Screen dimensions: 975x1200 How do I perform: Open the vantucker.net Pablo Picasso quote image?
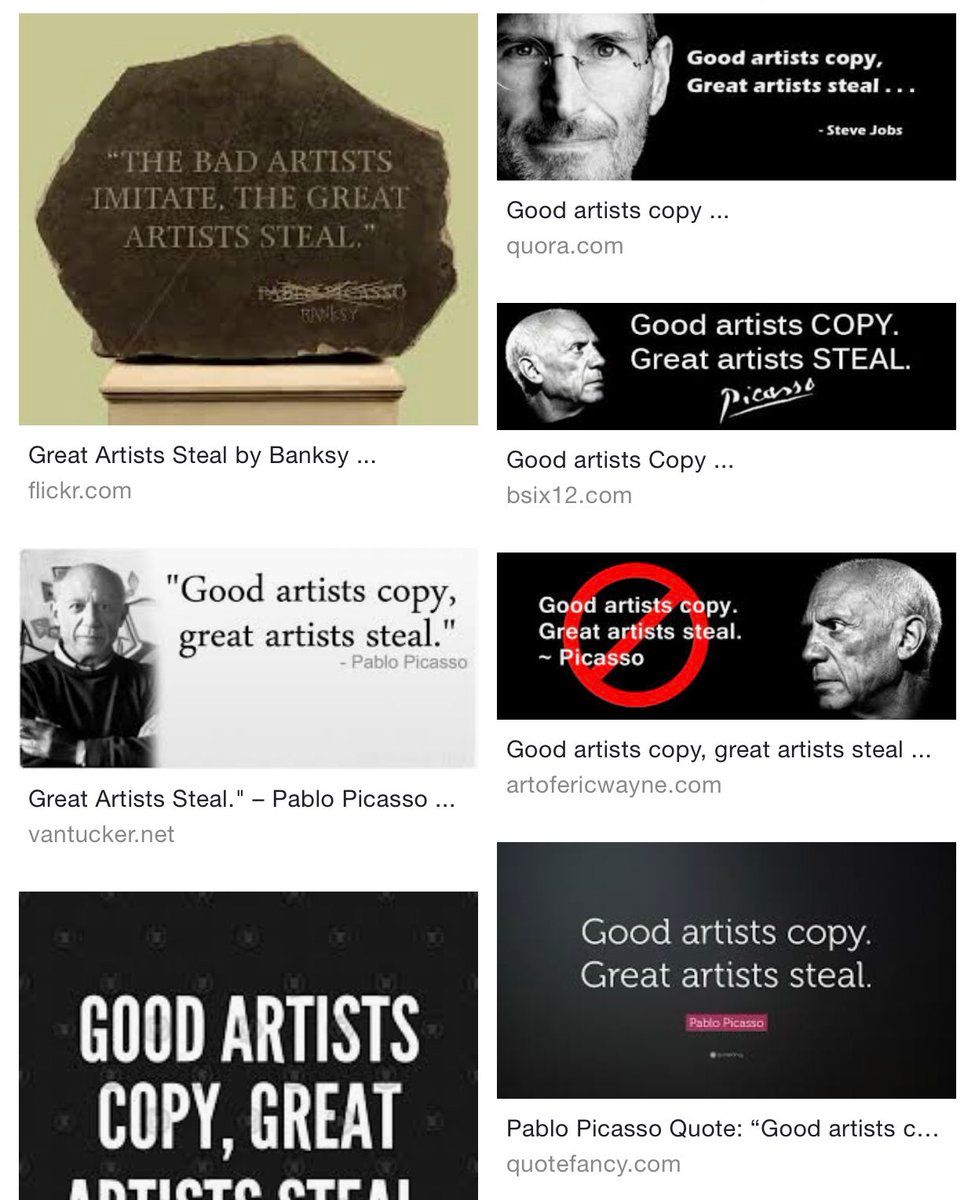248,658
